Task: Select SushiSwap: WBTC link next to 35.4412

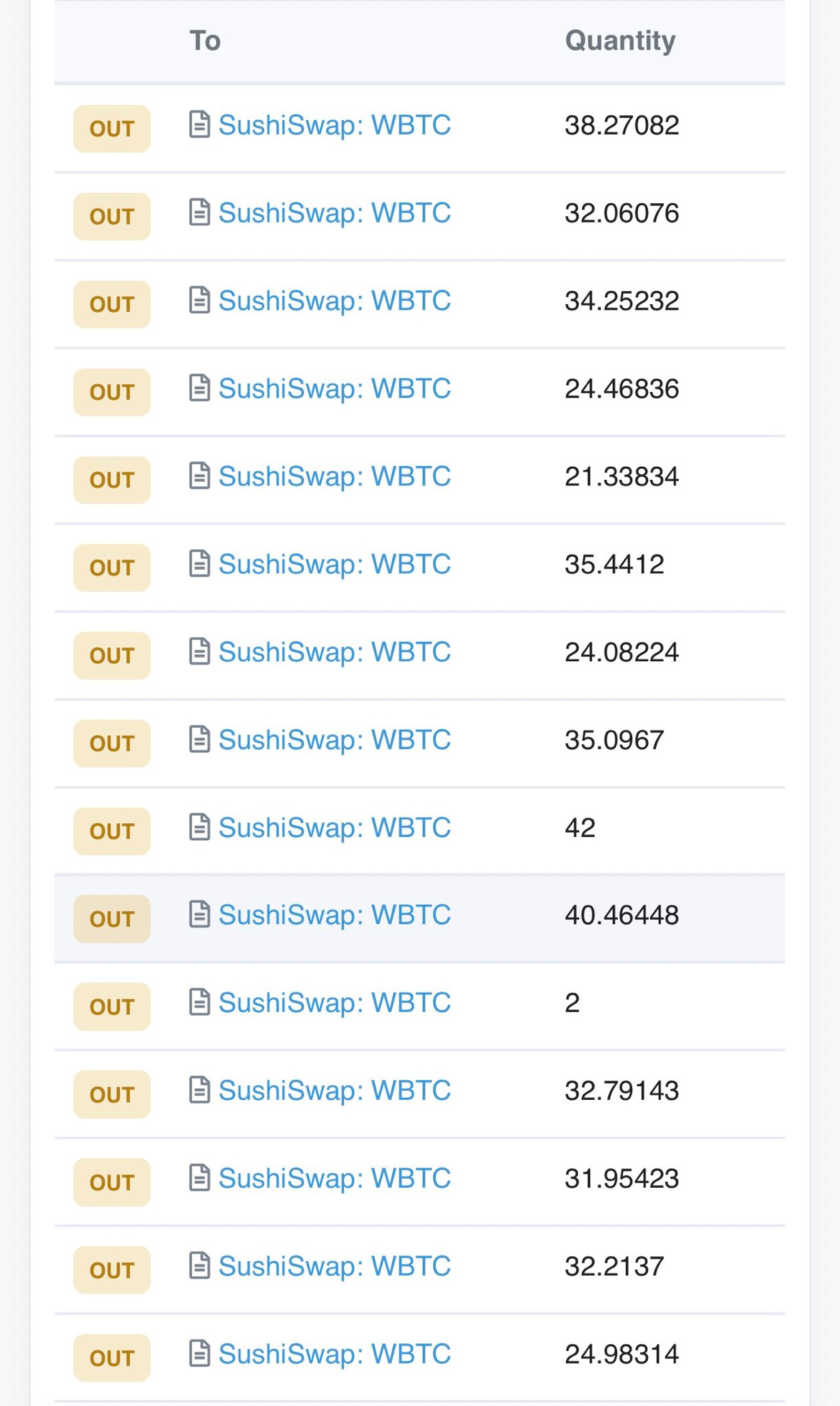Action: 335,565
